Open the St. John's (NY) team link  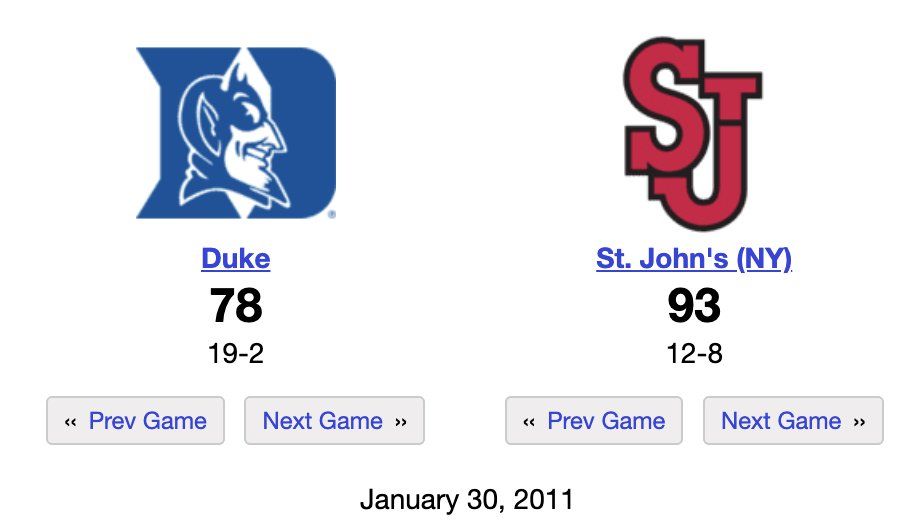pyautogui.click(x=694, y=259)
